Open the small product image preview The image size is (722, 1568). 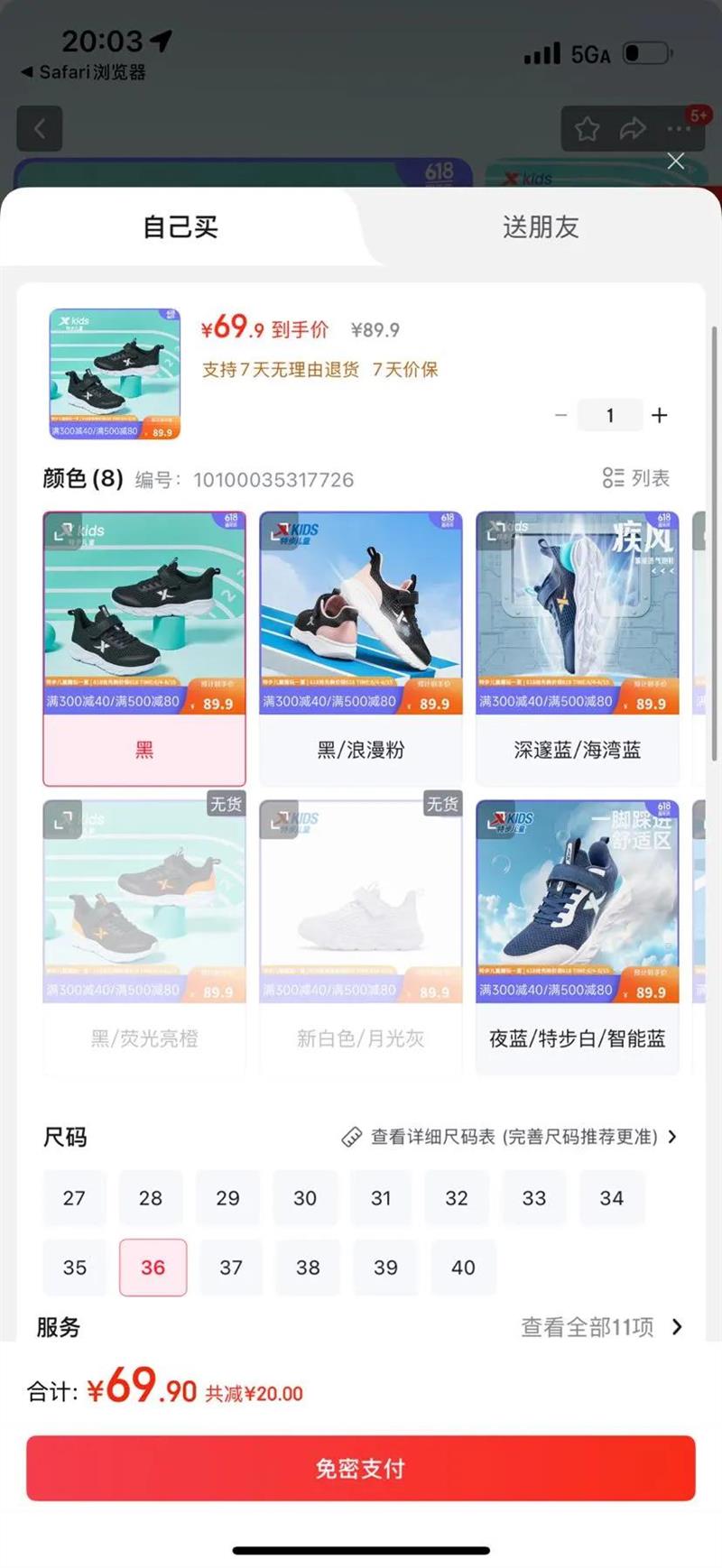(x=115, y=374)
